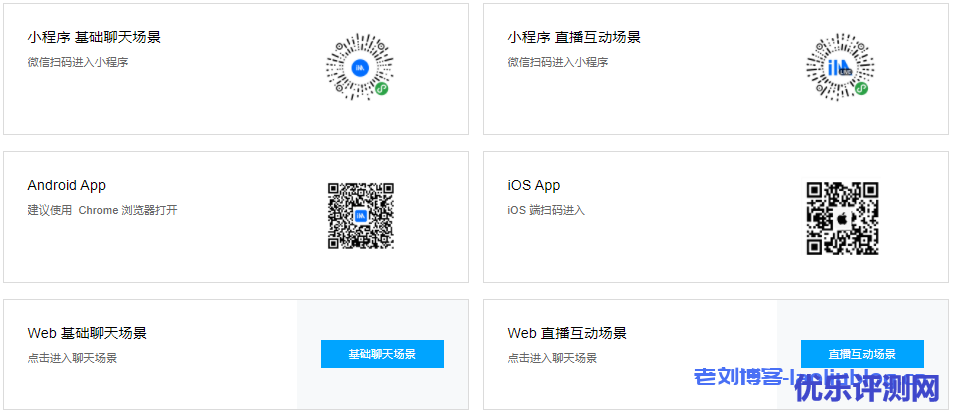Open the 基础聊天场景 web demo button

(382, 354)
